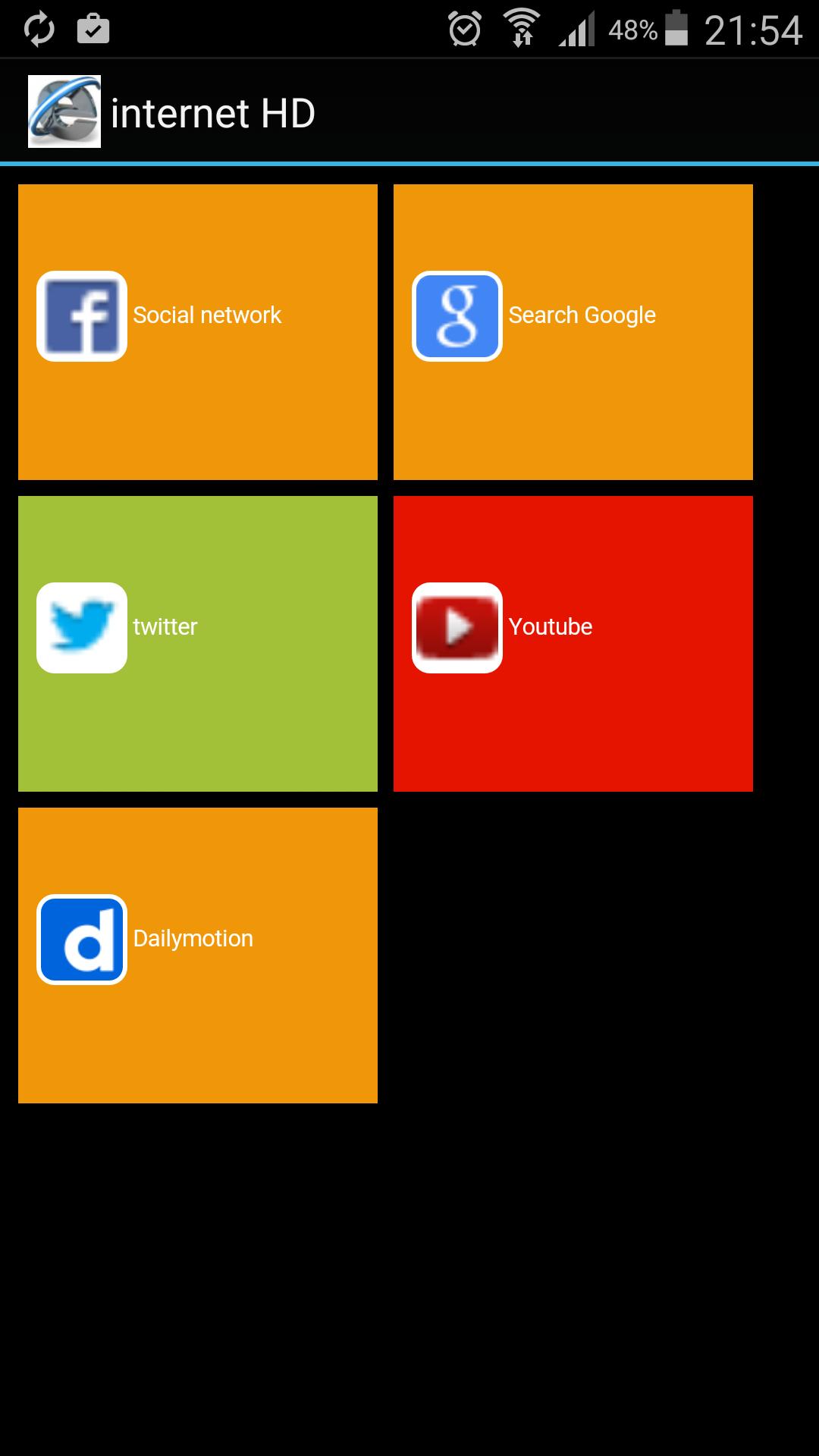Click the internet HD app logo
This screenshot has width=819, height=1456.
64,111
